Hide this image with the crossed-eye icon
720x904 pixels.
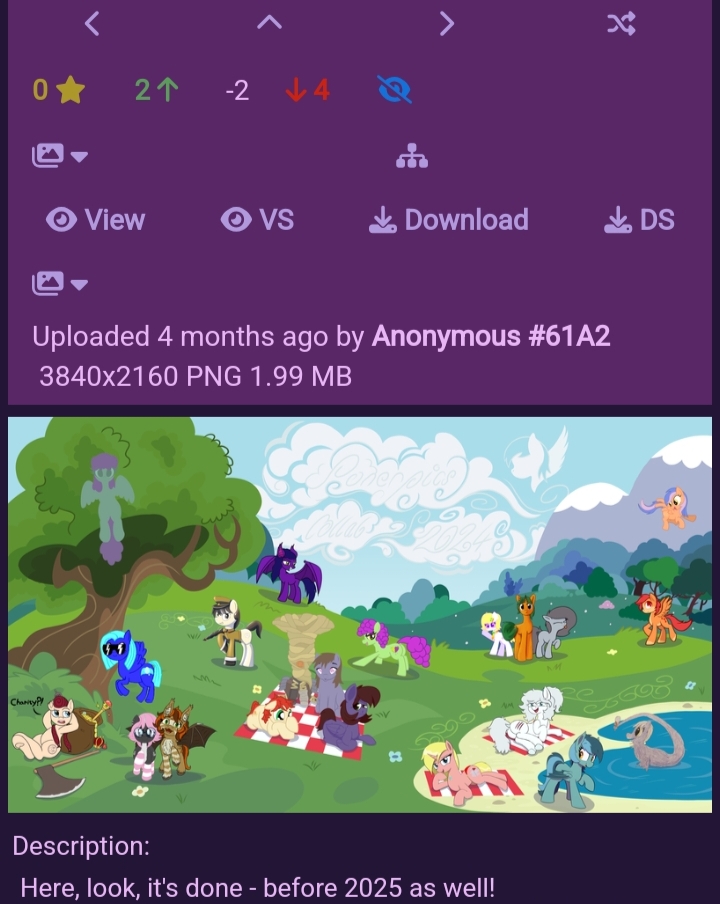click(x=395, y=91)
